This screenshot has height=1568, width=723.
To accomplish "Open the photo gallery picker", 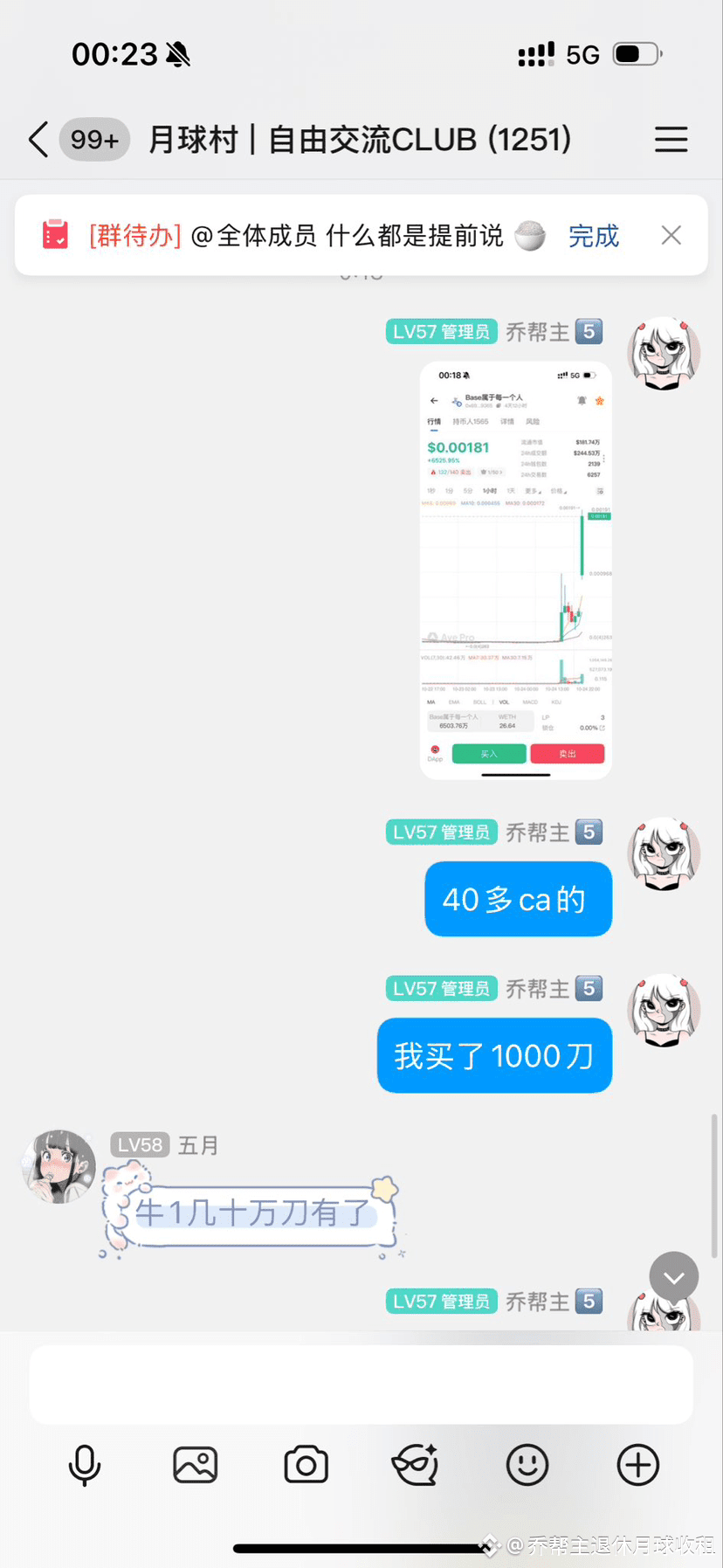I will [x=195, y=1465].
